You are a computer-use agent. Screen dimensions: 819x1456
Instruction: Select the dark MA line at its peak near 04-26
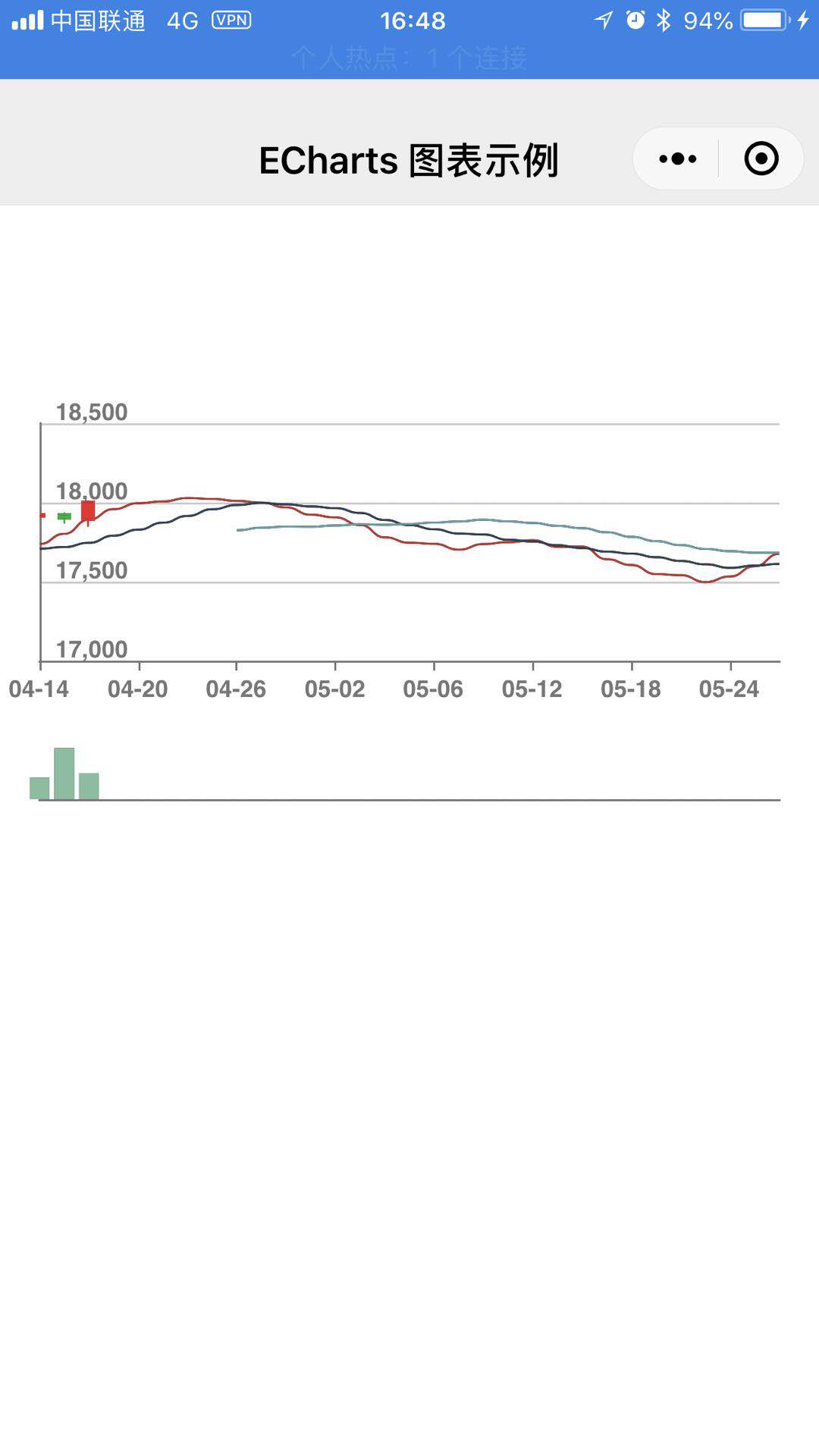(258, 504)
